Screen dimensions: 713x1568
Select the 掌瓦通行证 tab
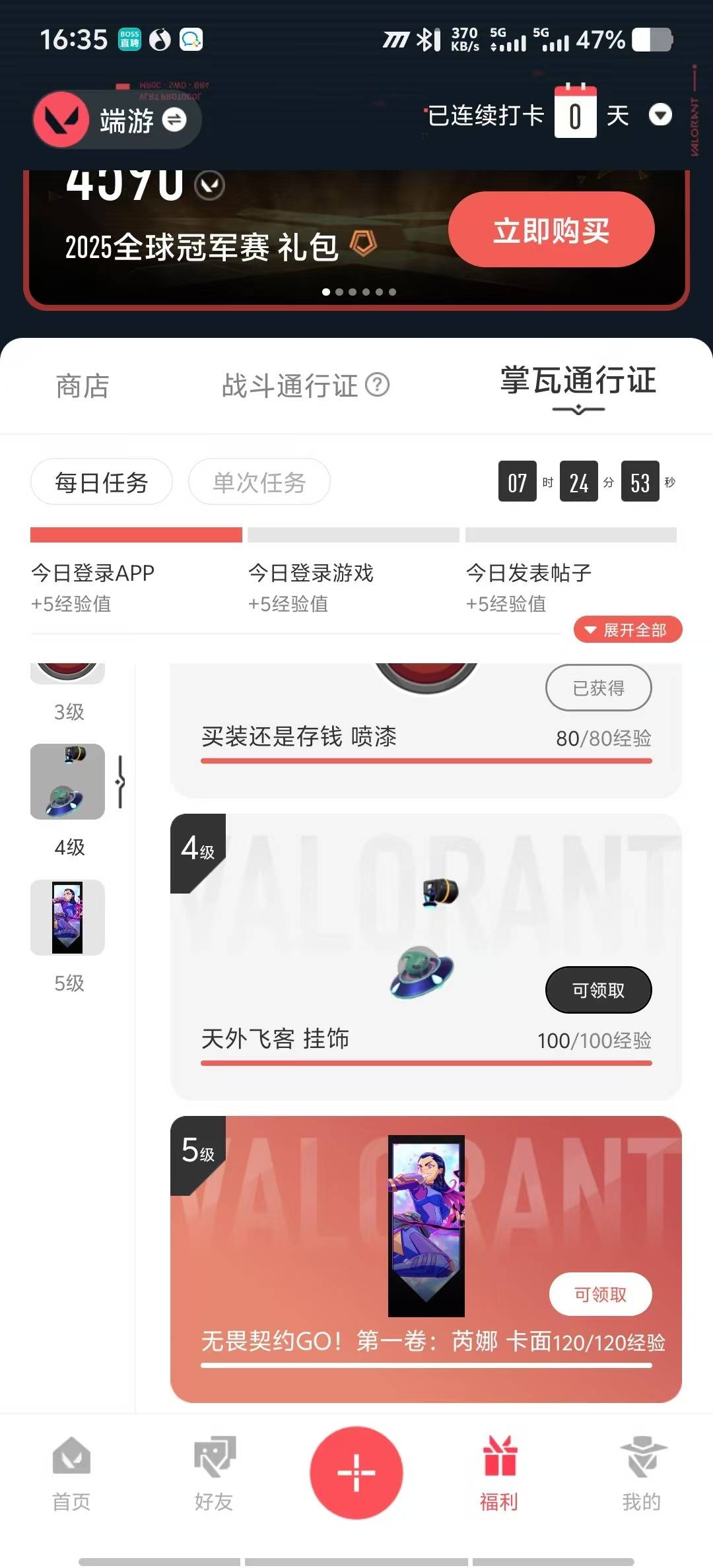[x=578, y=382]
